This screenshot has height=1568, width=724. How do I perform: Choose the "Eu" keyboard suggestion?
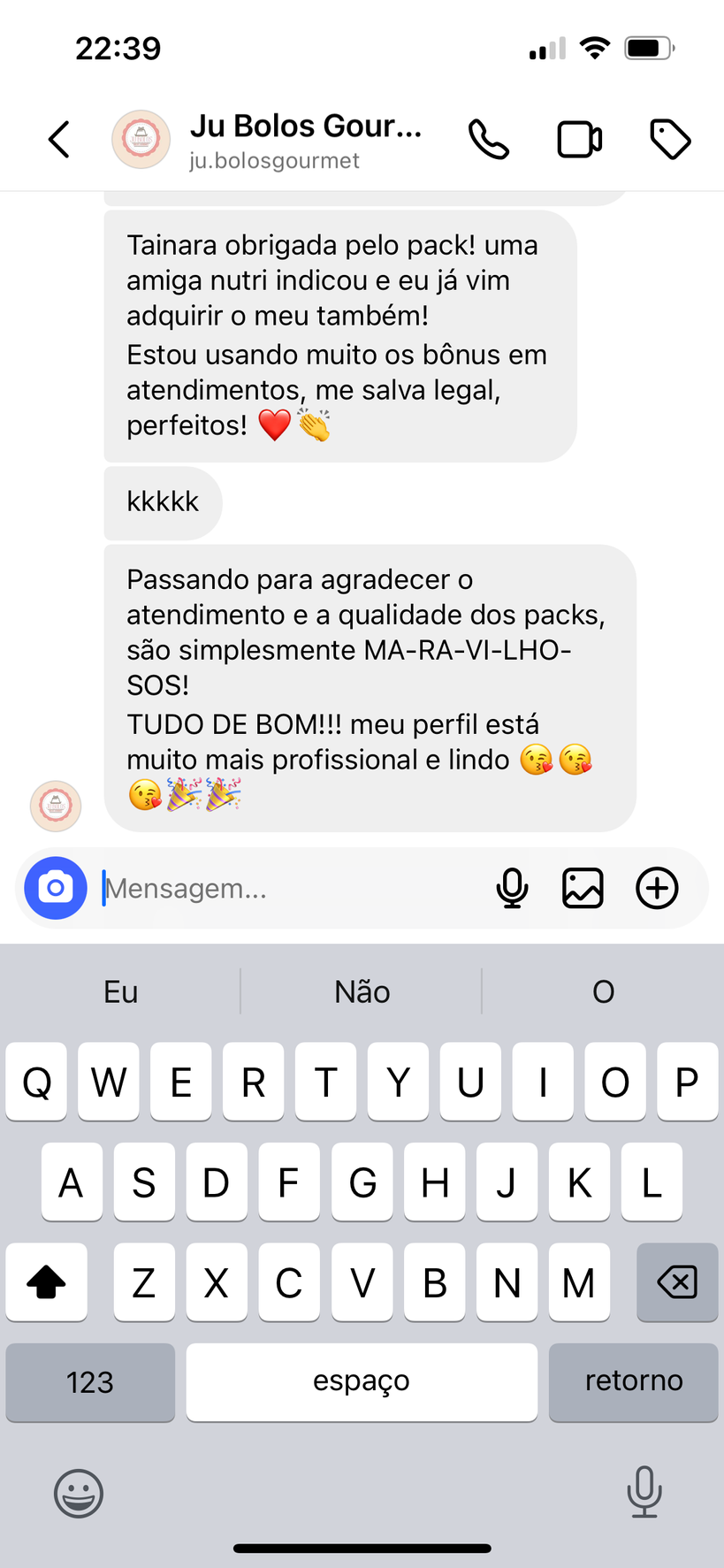pyautogui.click(x=120, y=991)
